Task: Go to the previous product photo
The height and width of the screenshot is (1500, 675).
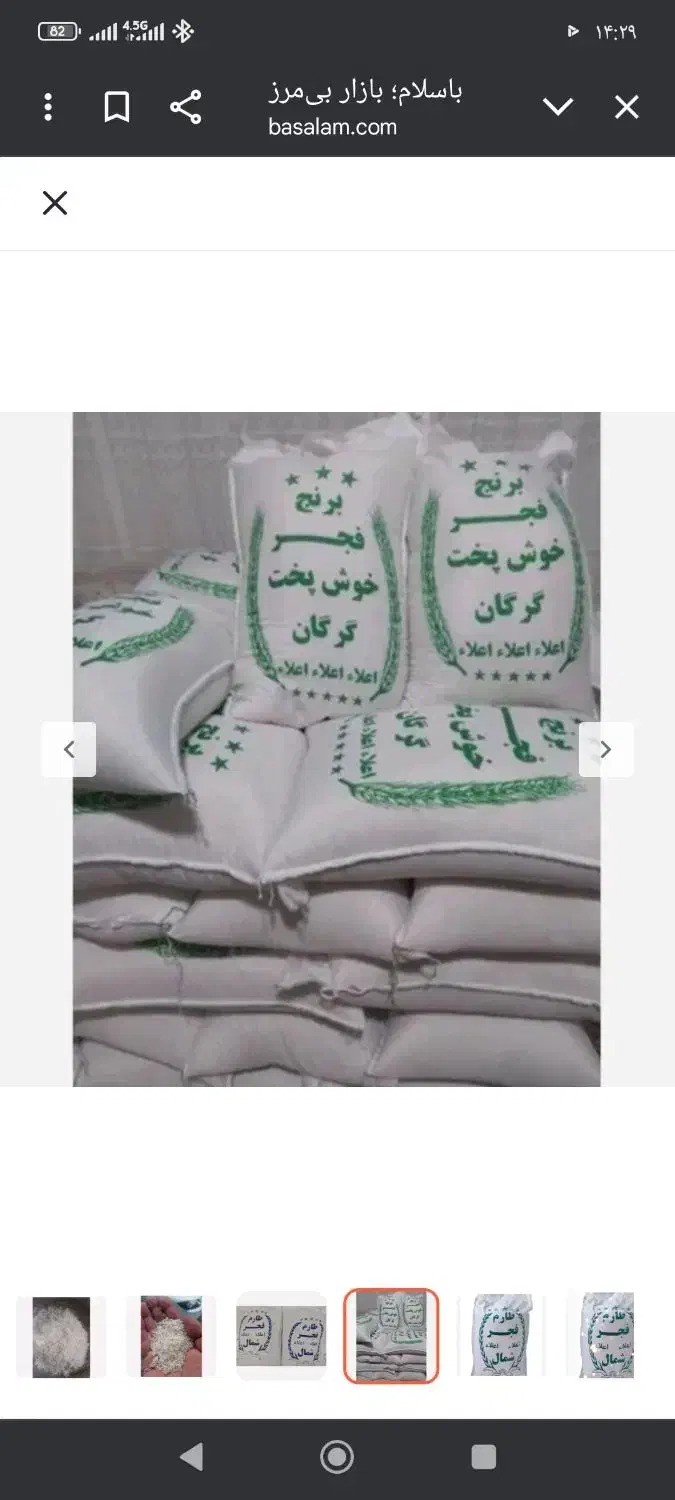Action: coord(69,749)
